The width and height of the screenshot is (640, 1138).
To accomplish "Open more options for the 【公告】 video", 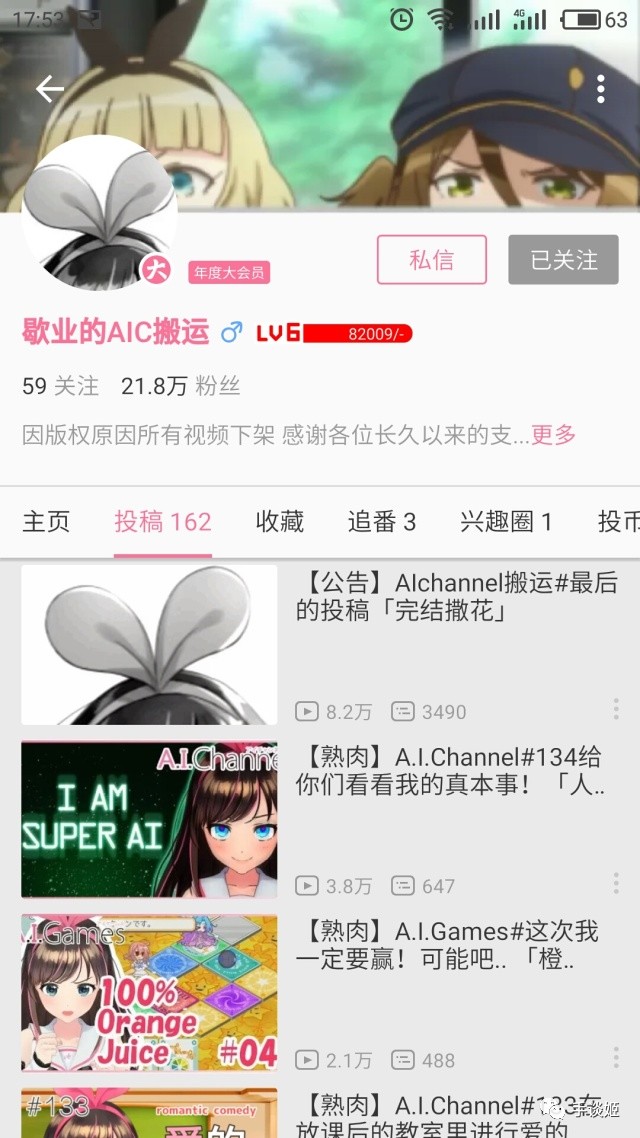I will coord(615,710).
